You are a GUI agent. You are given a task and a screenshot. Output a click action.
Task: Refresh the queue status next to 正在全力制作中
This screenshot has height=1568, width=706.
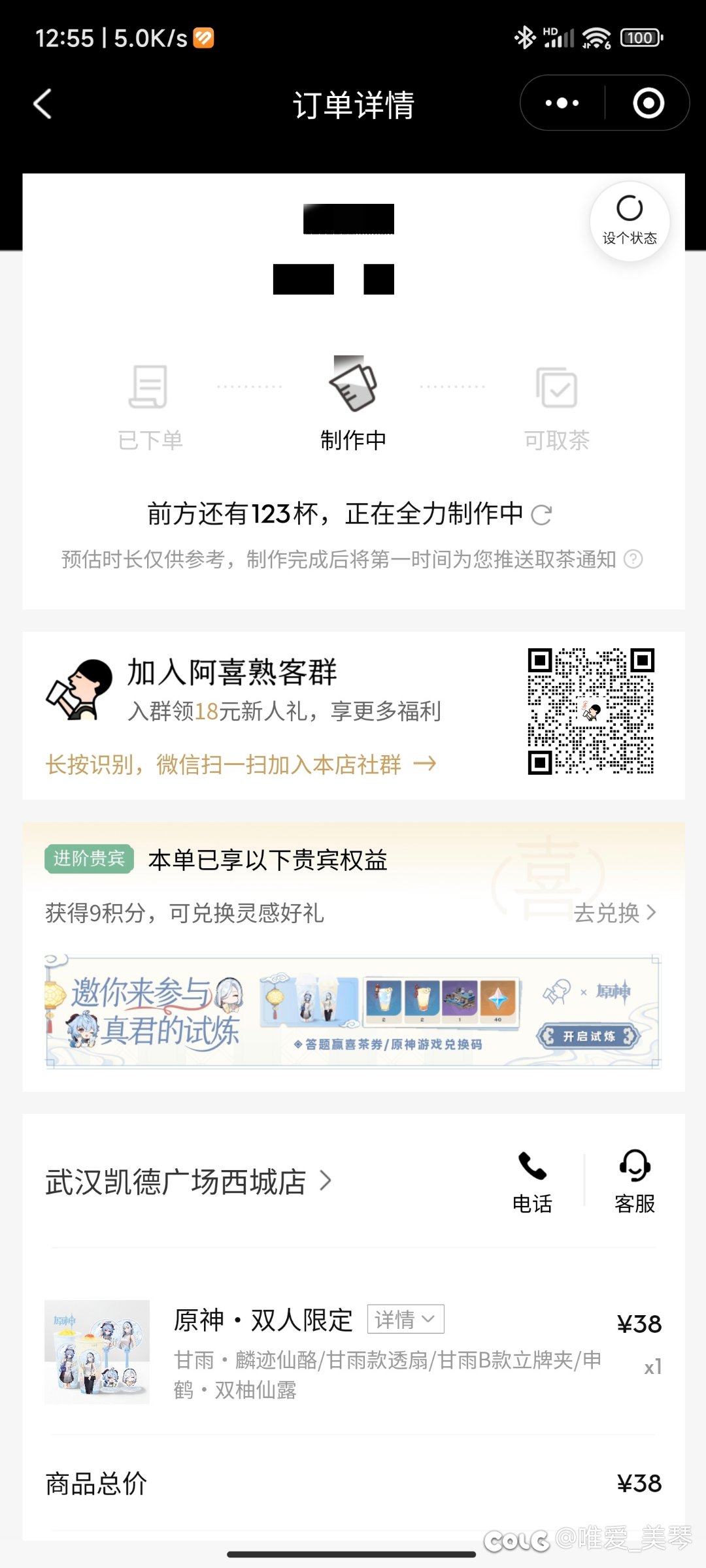(541, 515)
